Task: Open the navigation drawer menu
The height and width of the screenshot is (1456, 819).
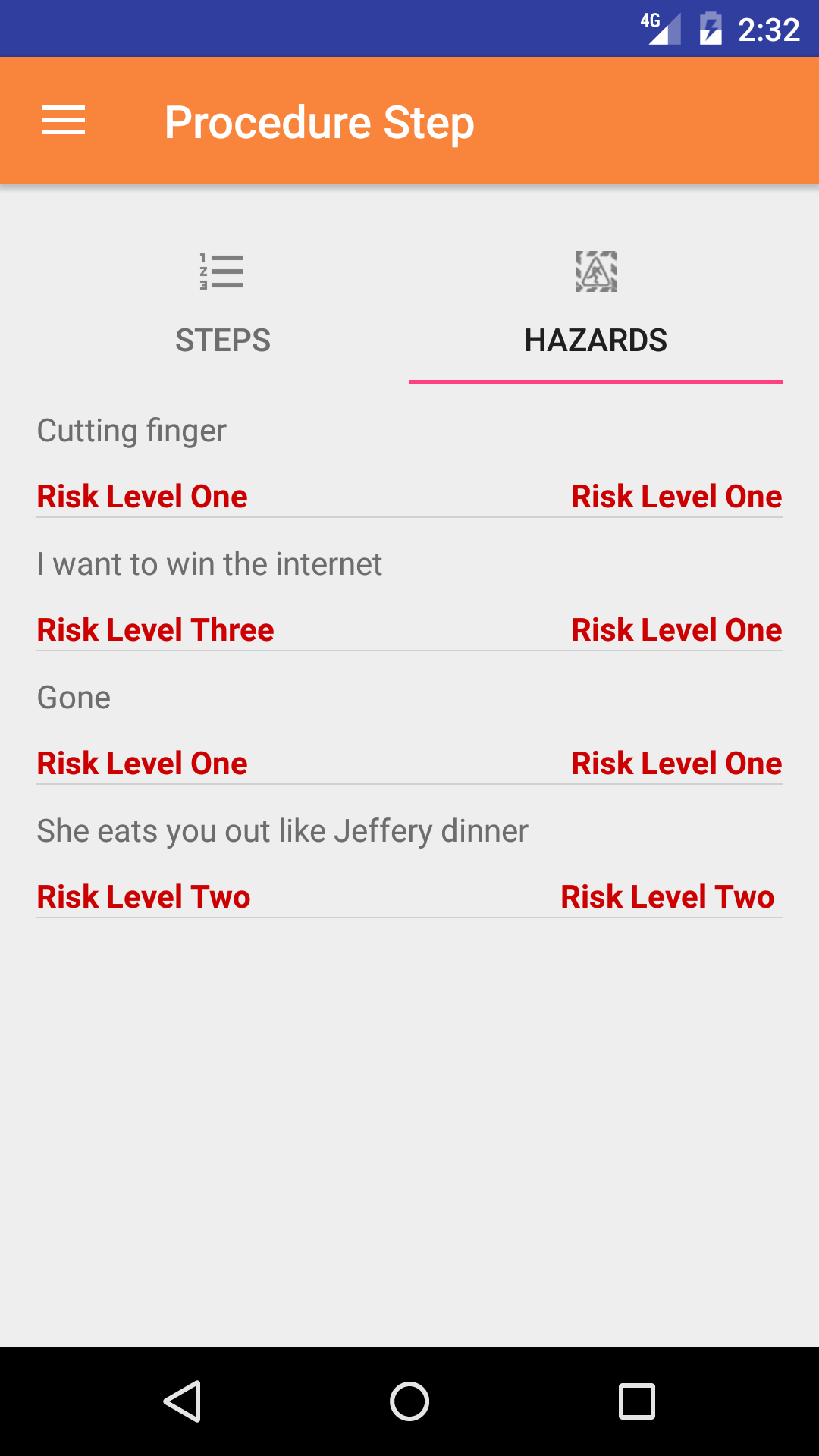Action: tap(64, 121)
